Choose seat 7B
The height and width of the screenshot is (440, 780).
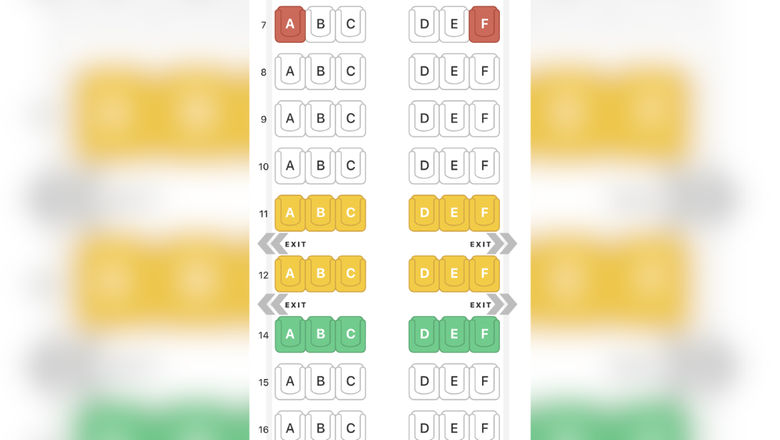coord(320,24)
